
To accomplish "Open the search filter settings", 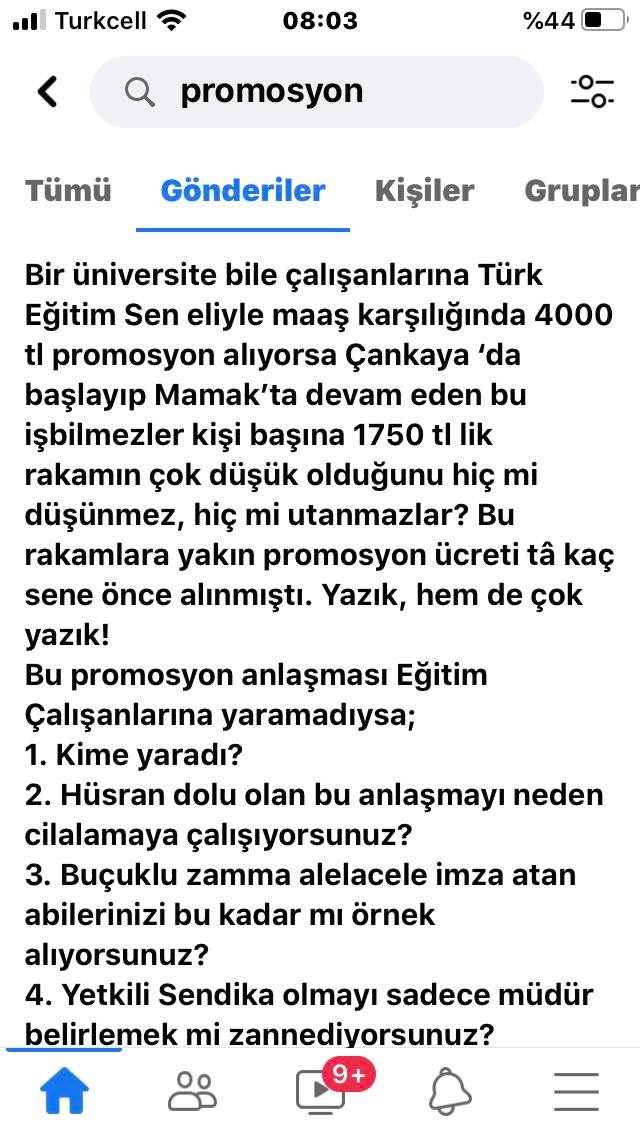I will [591, 92].
